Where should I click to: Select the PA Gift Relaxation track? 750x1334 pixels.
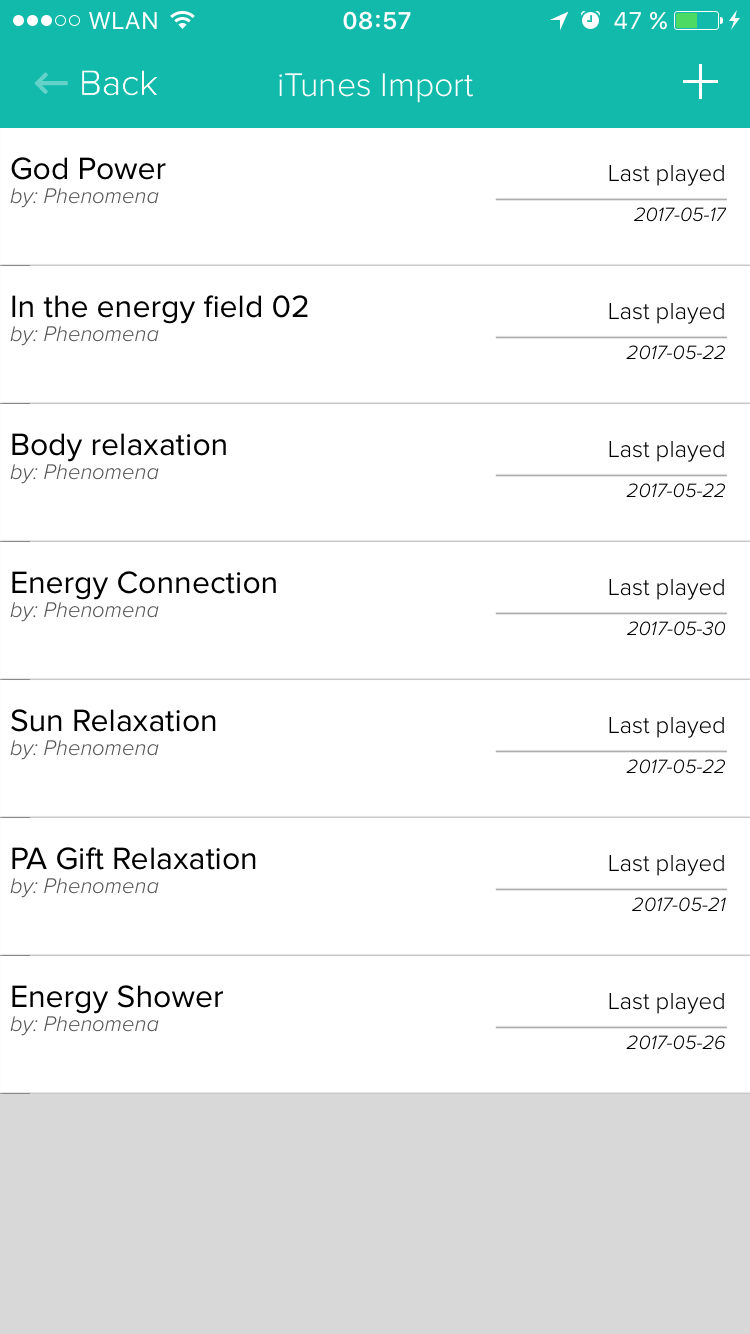(375, 887)
